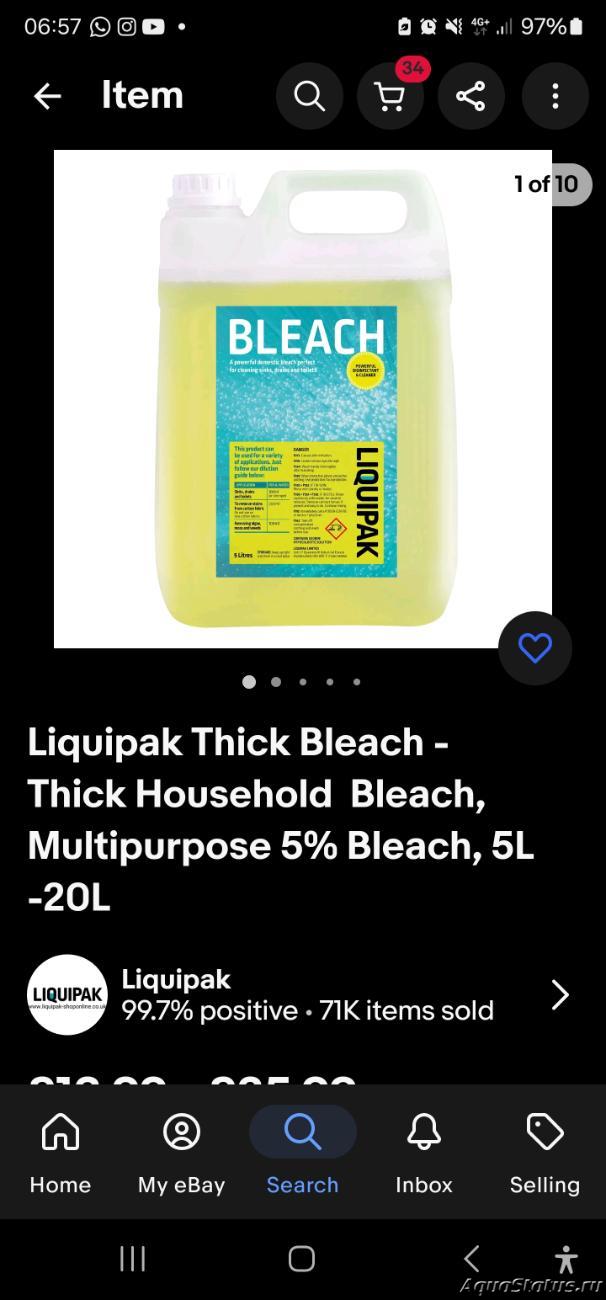Image resolution: width=606 pixels, height=1300 pixels.
Task: Open search from the top bar
Action: click(309, 96)
